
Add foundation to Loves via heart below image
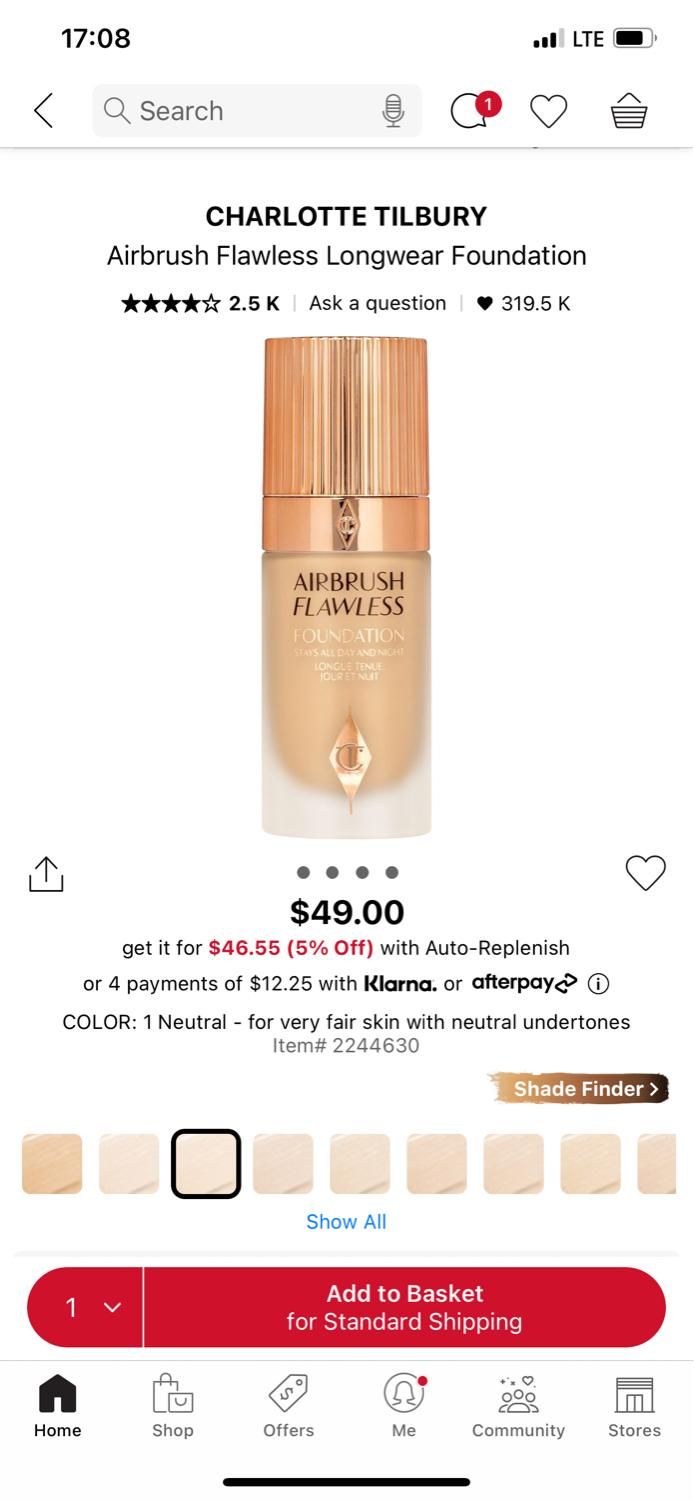click(x=645, y=873)
